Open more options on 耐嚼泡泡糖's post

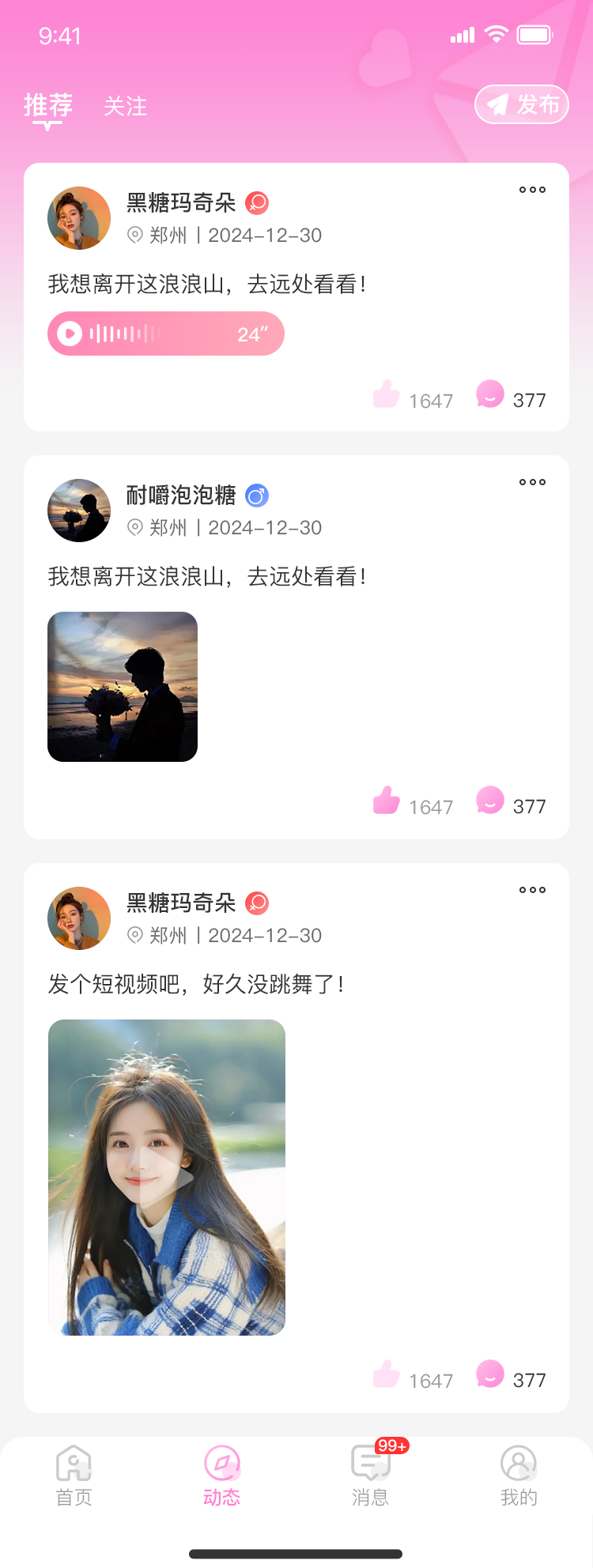click(532, 482)
